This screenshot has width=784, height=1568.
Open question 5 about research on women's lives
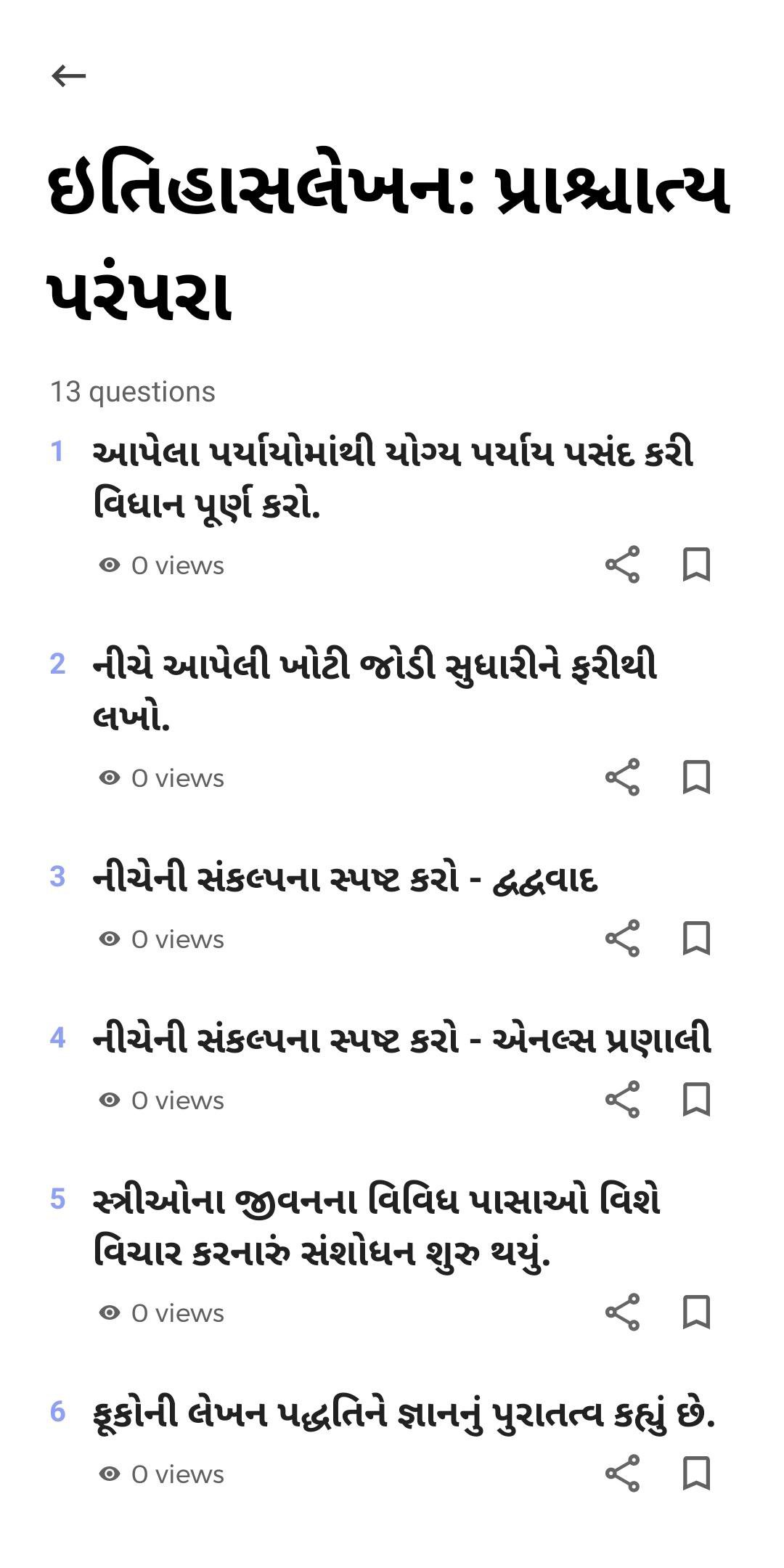tap(376, 1226)
